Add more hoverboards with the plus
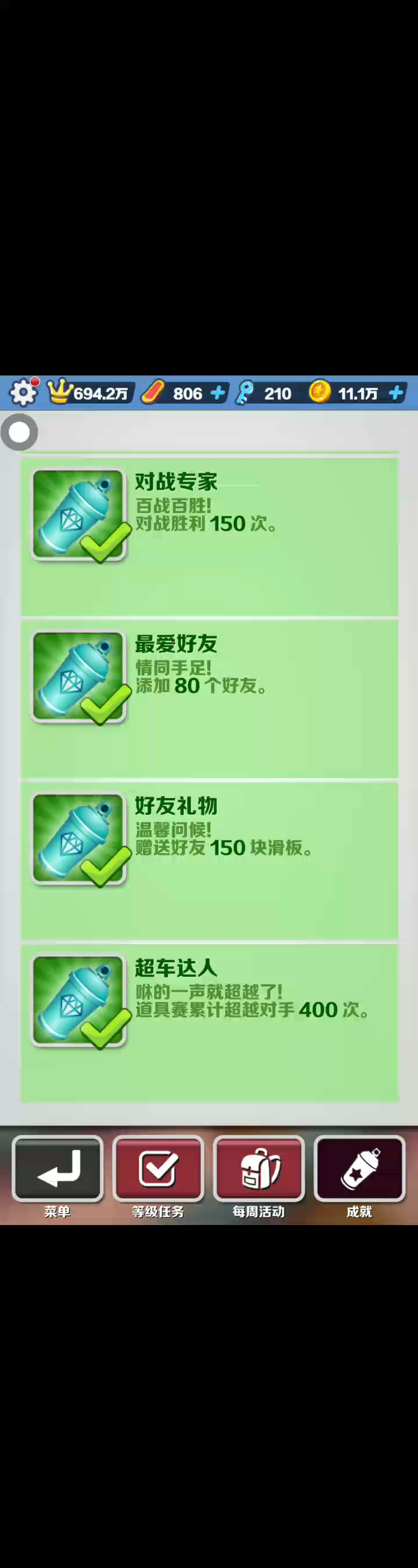The width and height of the screenshot is (418, 1568). [x=218, y=393]
